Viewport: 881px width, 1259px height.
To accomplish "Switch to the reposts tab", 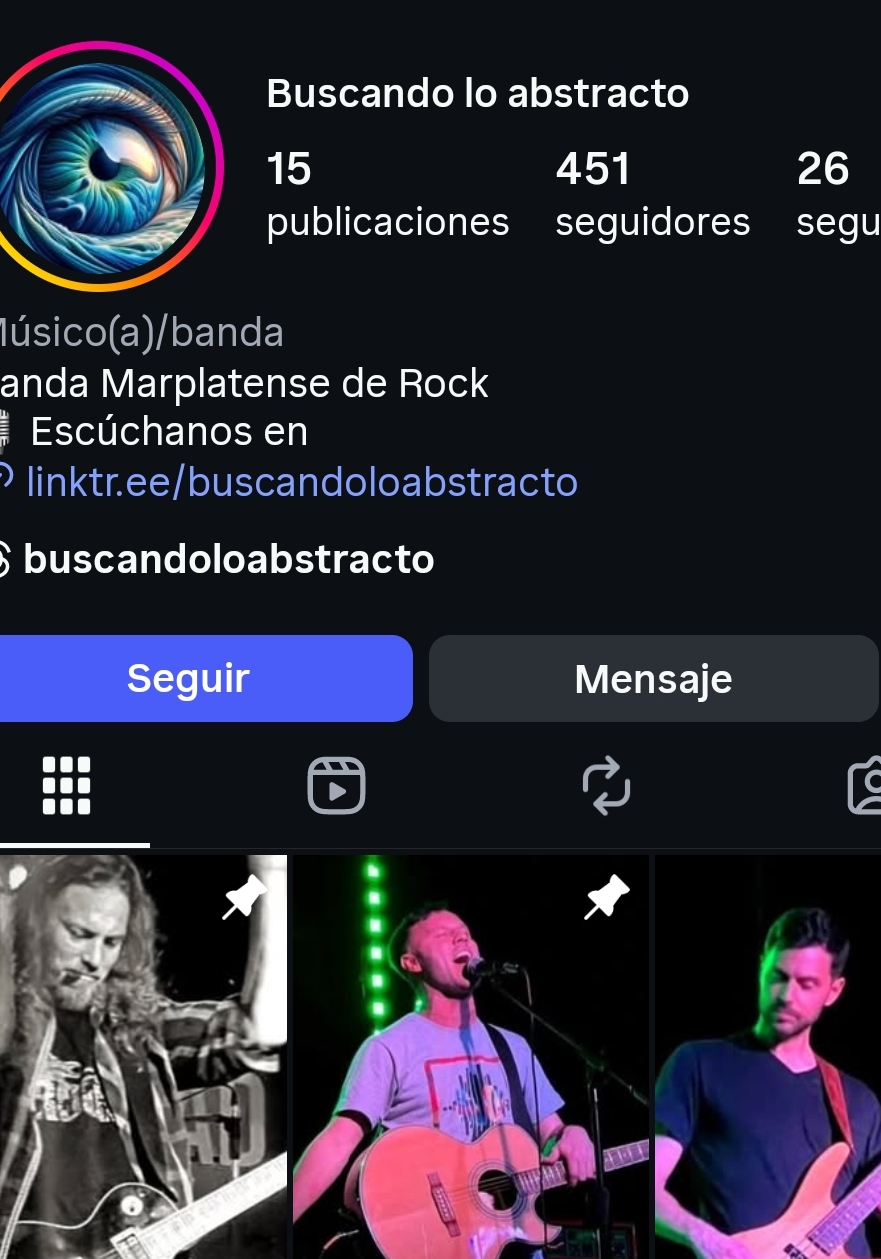I will coord(606,785).
